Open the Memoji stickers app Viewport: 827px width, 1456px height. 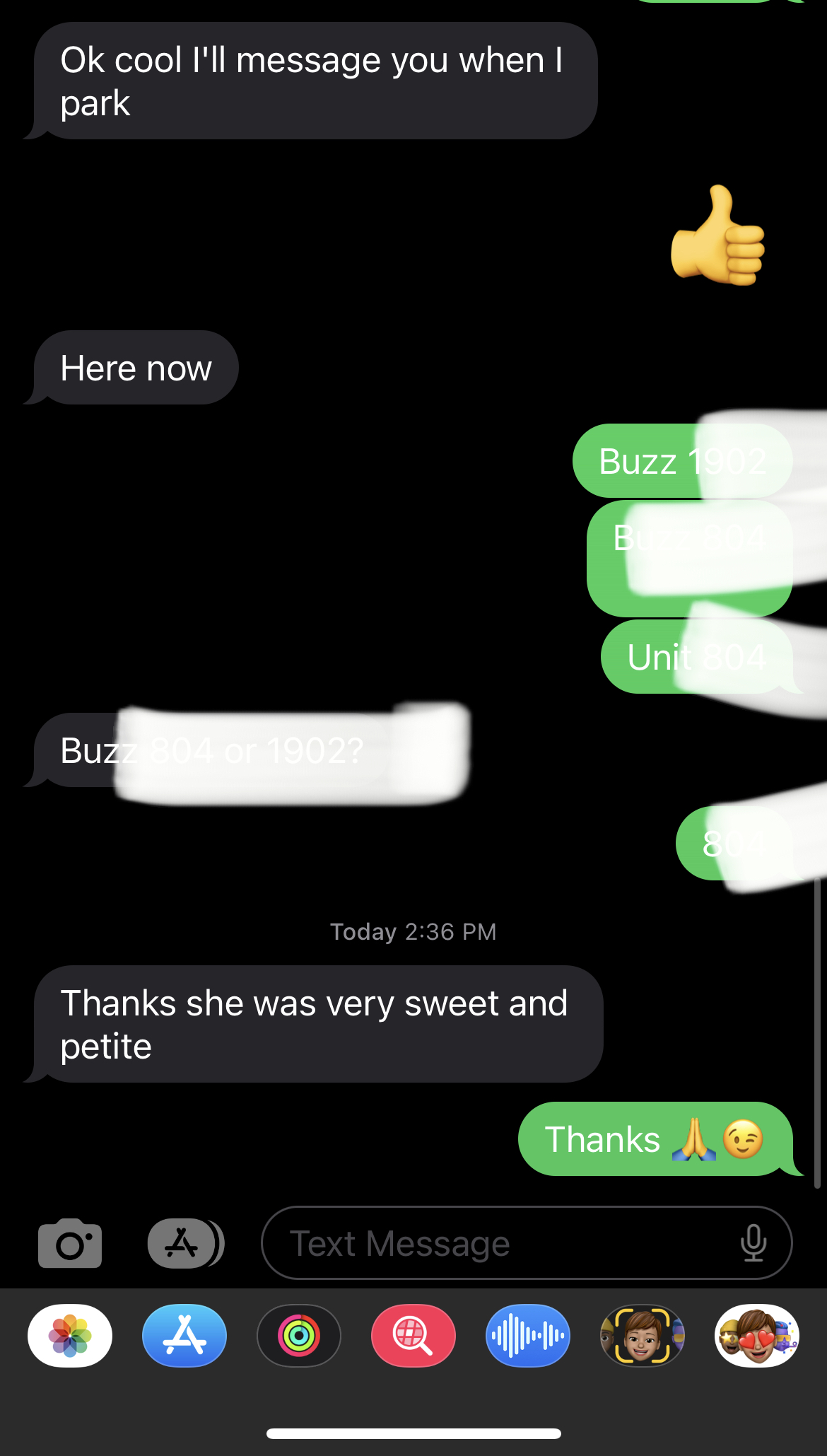coord(757,1336)
